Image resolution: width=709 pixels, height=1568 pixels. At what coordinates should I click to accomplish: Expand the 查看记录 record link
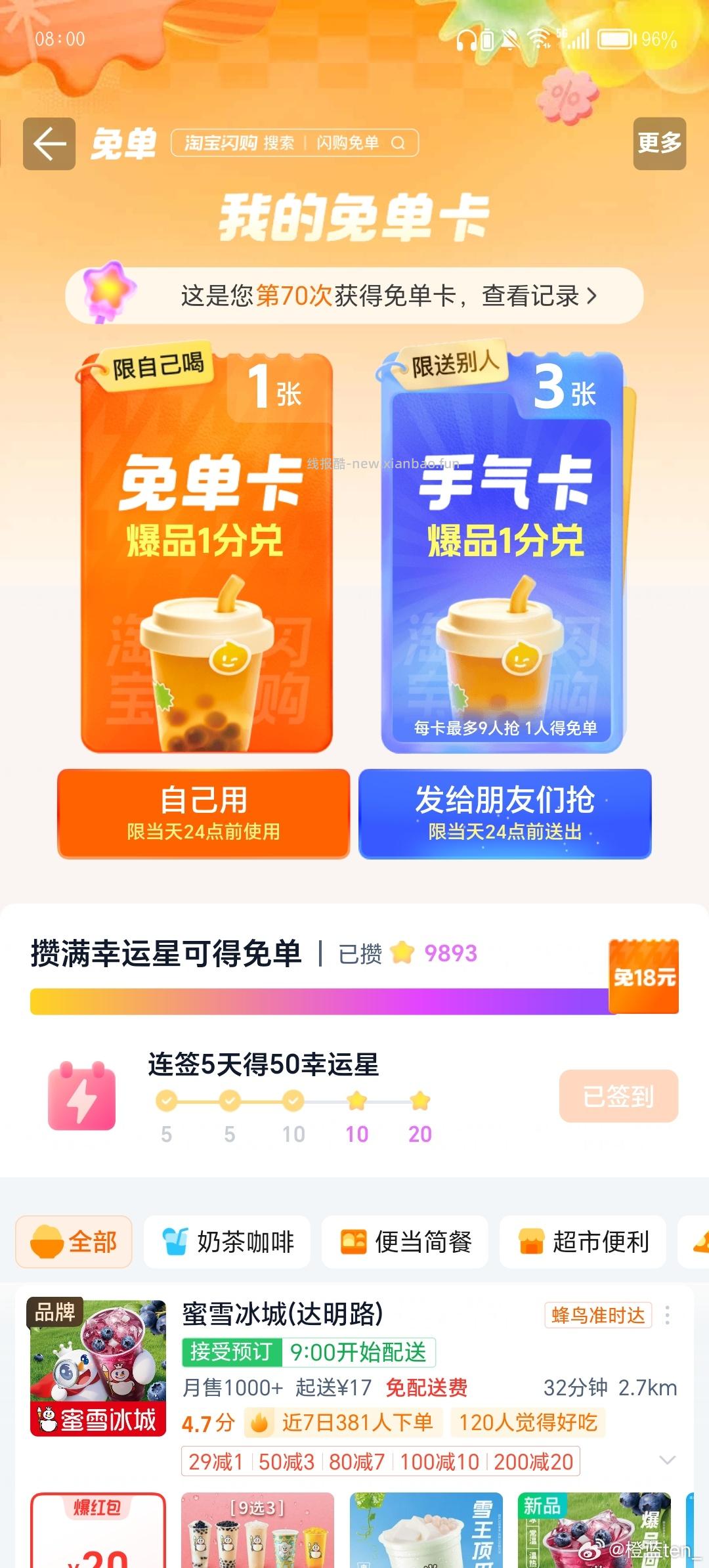point(538,297)
